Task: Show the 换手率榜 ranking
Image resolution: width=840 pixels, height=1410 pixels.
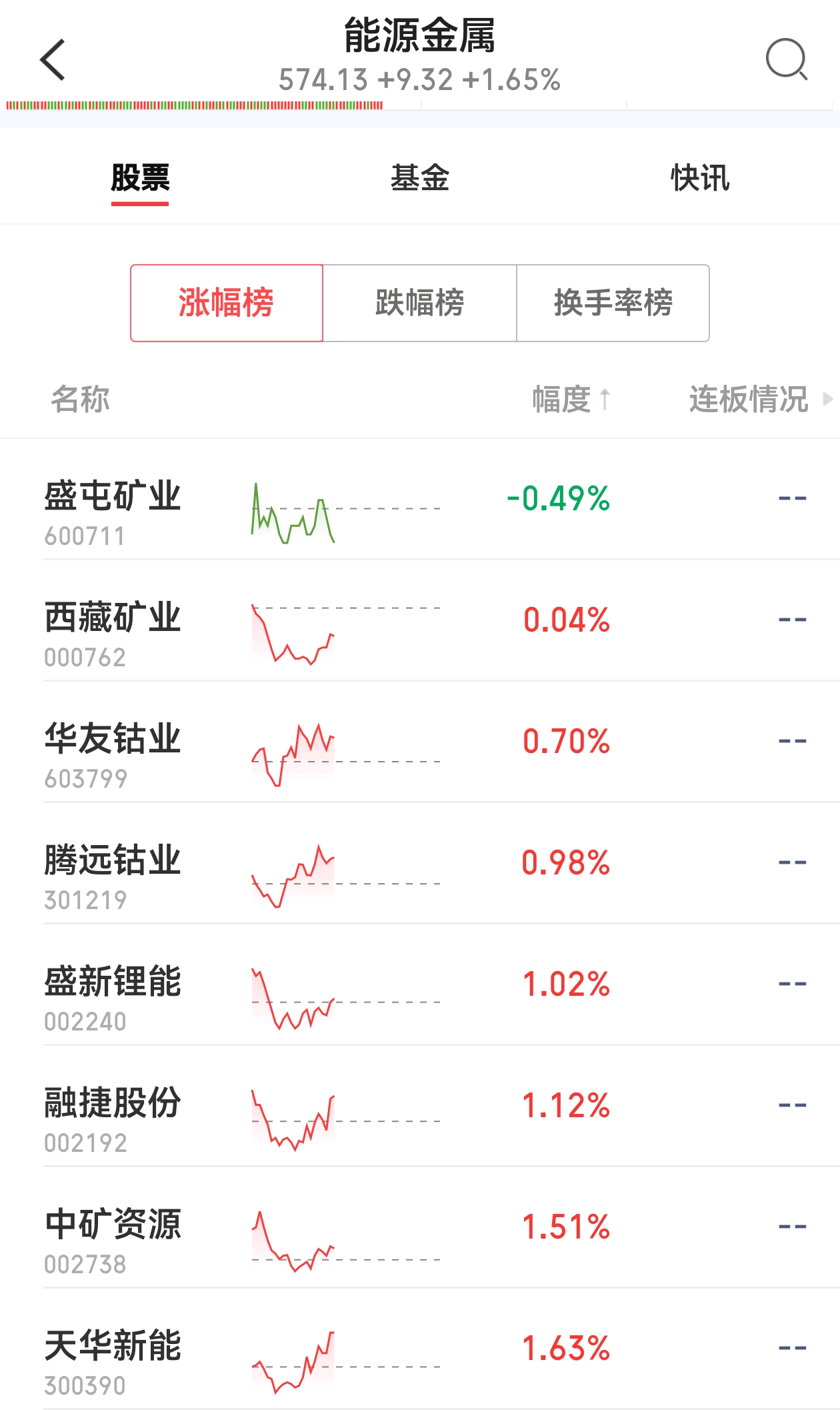Action: 613,303
